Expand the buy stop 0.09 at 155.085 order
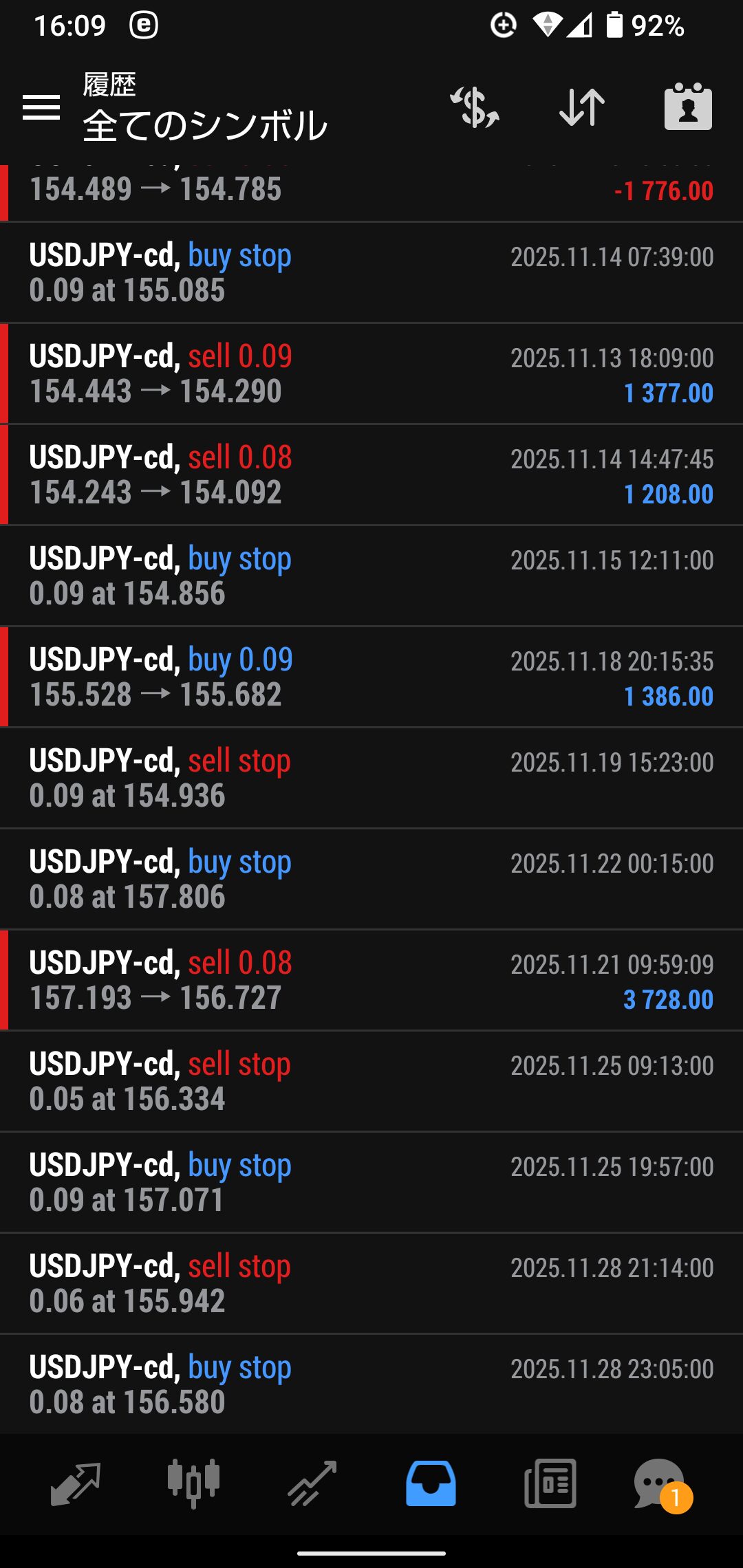743x1568 pixels. [371, 272]
